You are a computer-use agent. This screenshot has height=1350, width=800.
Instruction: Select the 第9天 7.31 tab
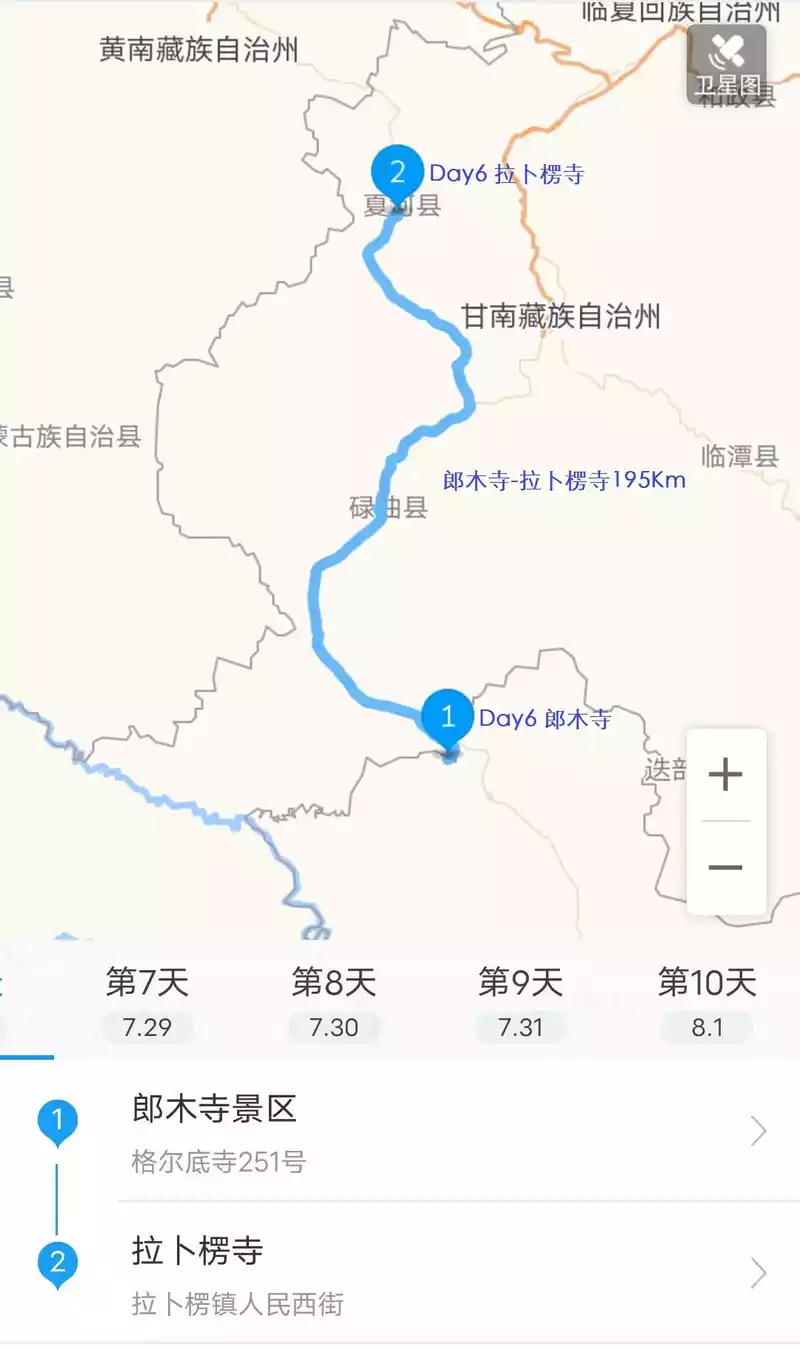click(520, 1002)
